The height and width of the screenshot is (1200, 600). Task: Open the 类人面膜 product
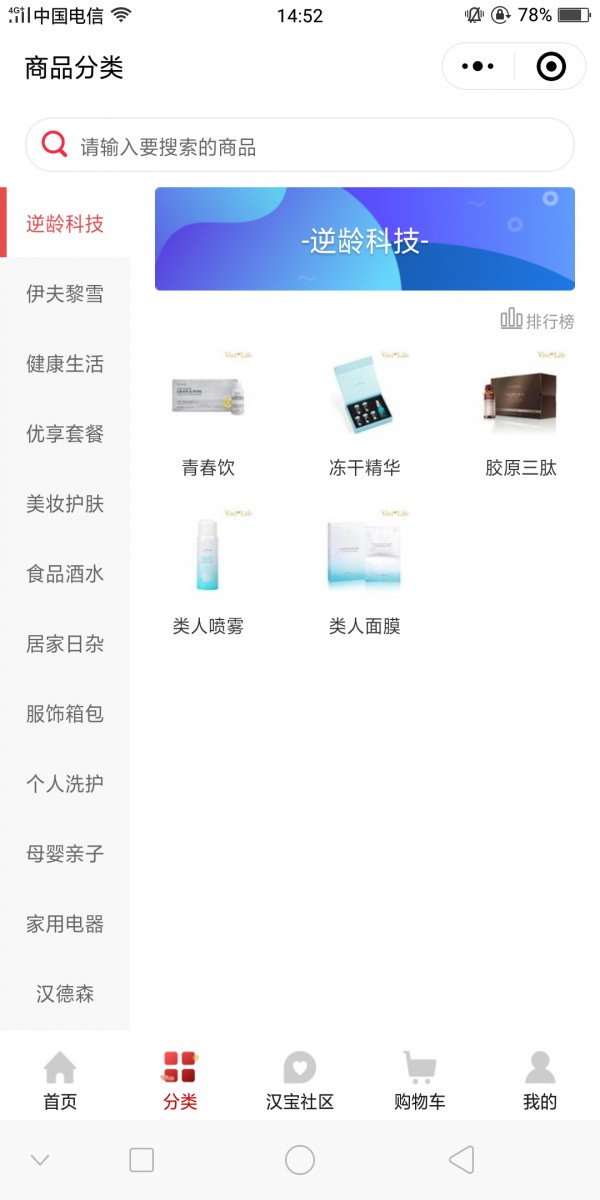pos(364,570)
